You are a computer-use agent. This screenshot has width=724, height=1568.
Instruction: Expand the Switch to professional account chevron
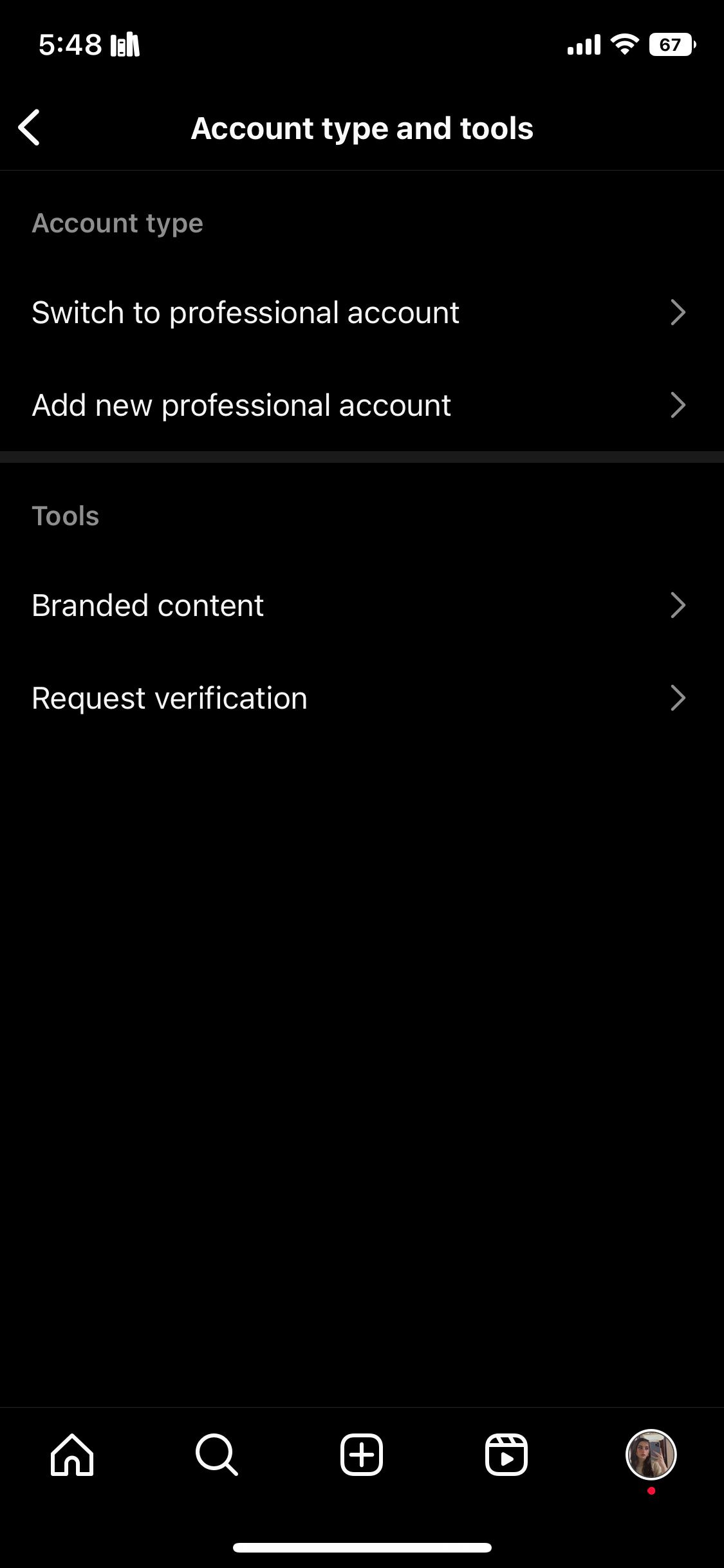tap(678, 312)
